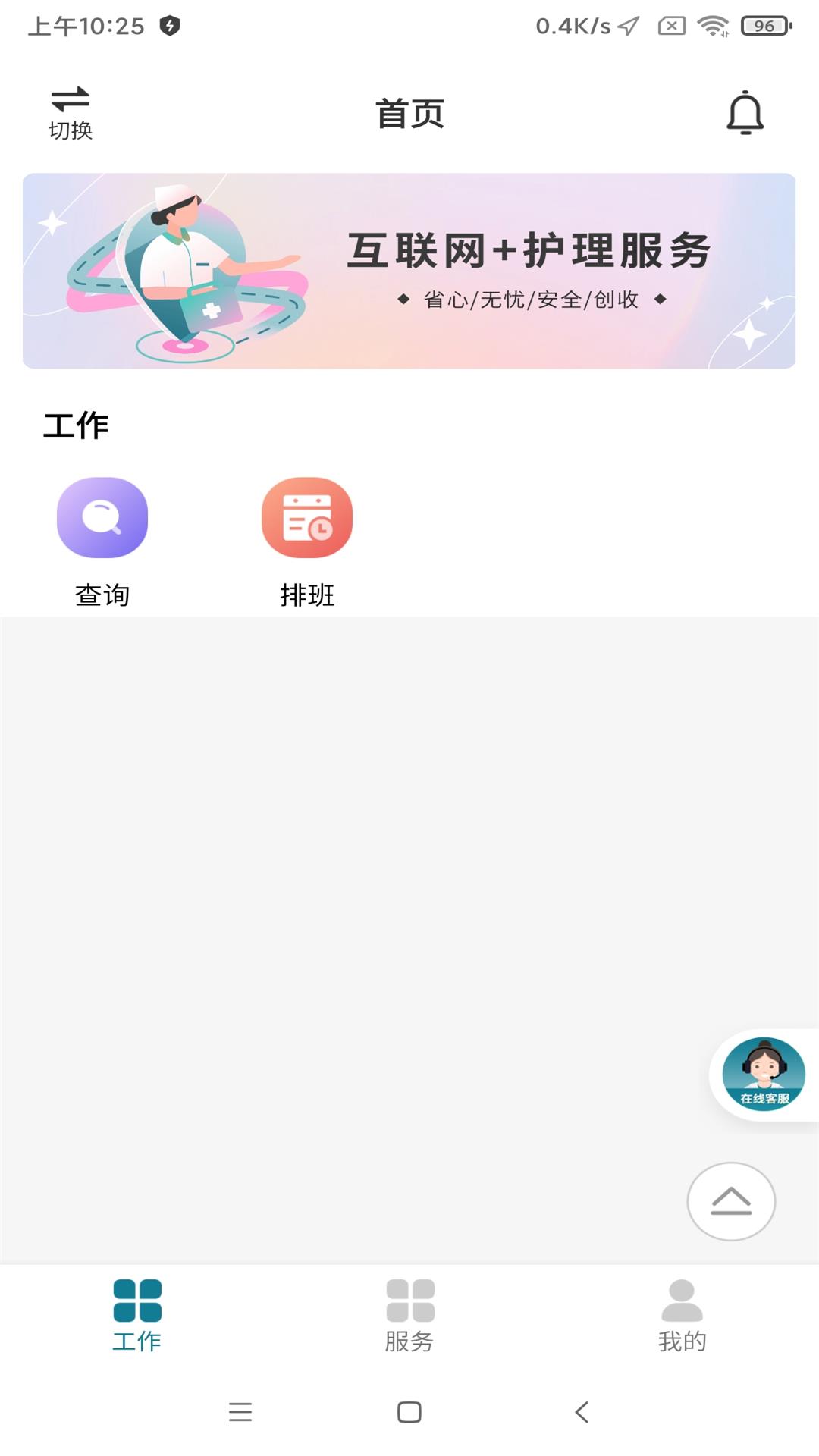
Task: Open recent apps from the navigation bar
Action: click(x=240, y=1412)
